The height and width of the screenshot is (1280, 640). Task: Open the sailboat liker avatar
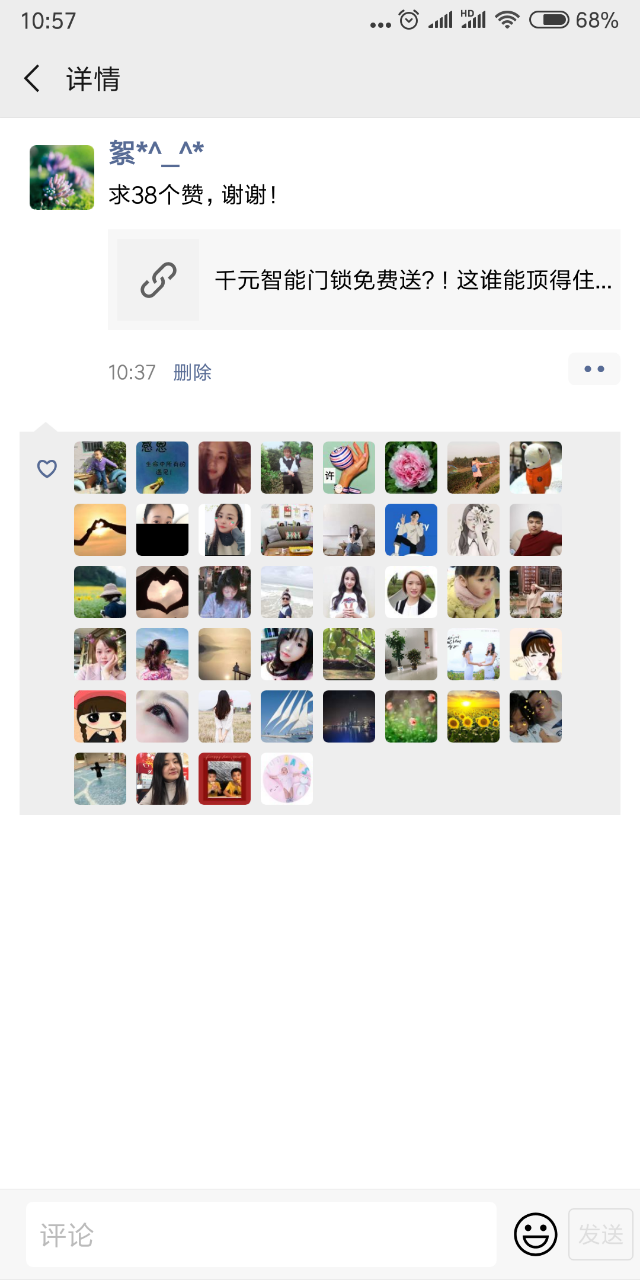tap(287, 716)
